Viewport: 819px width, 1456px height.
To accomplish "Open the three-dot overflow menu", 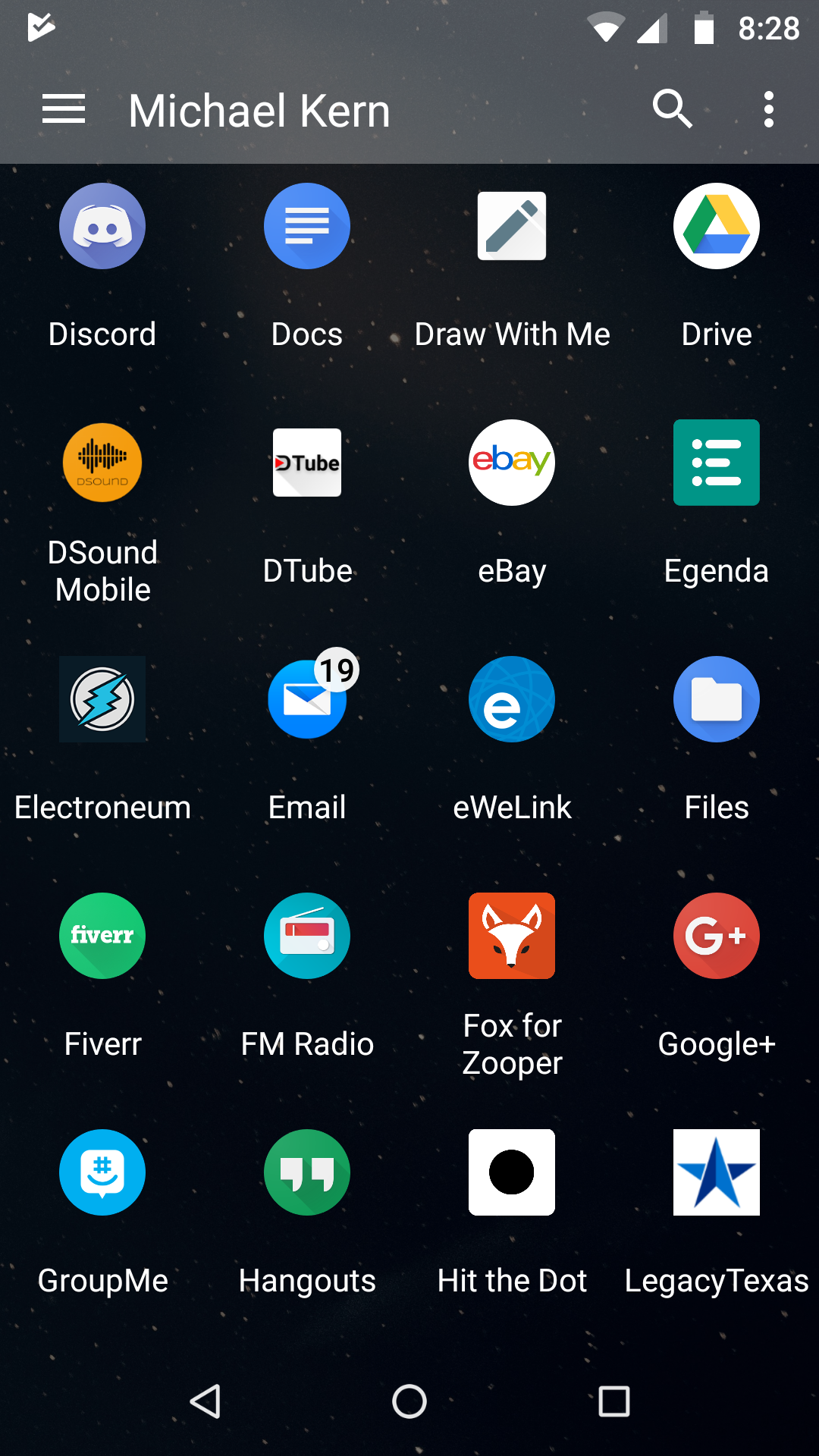I will point(768,110).
